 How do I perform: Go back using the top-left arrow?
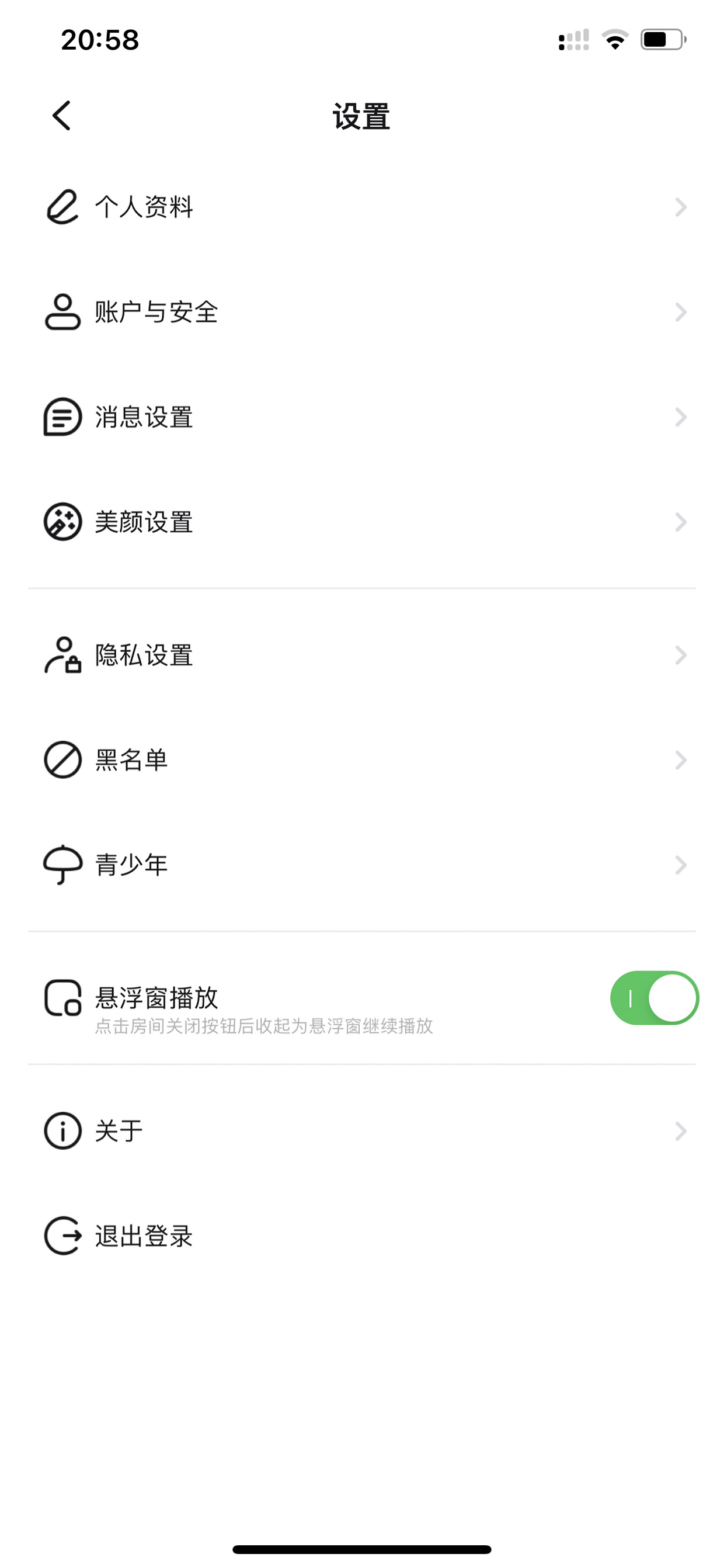61,116
